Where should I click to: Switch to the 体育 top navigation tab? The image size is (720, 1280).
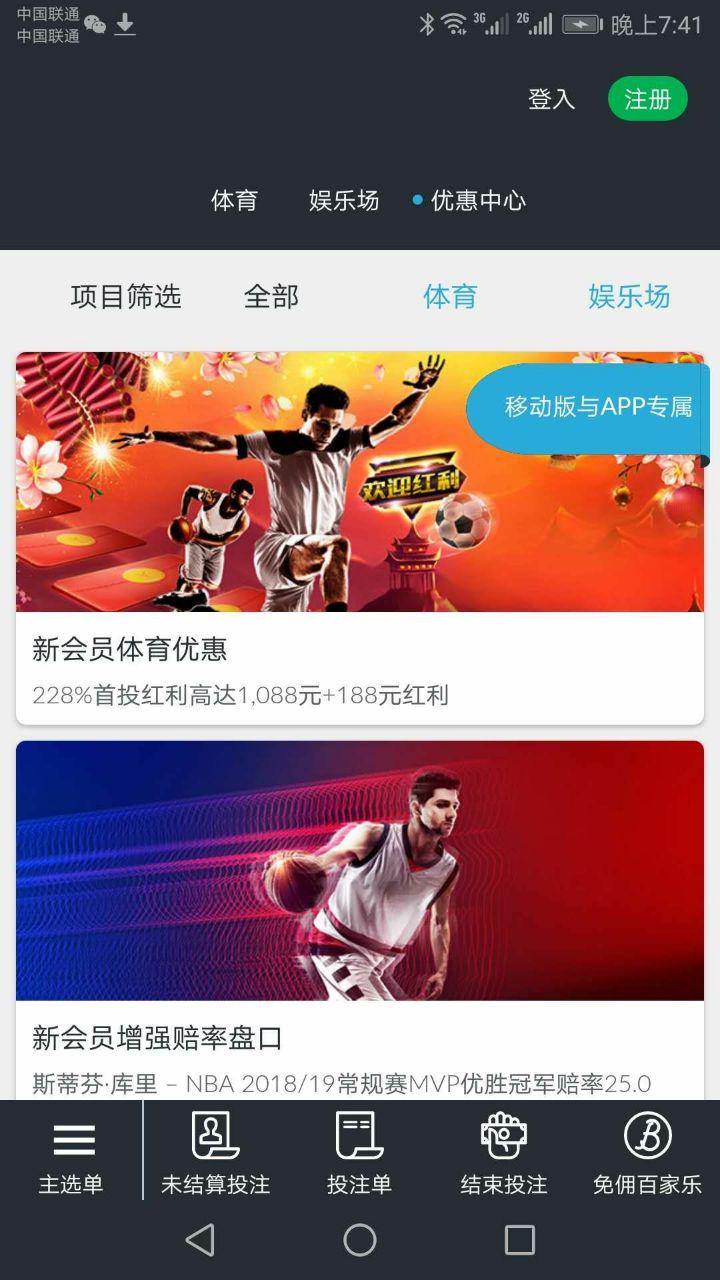234,200
